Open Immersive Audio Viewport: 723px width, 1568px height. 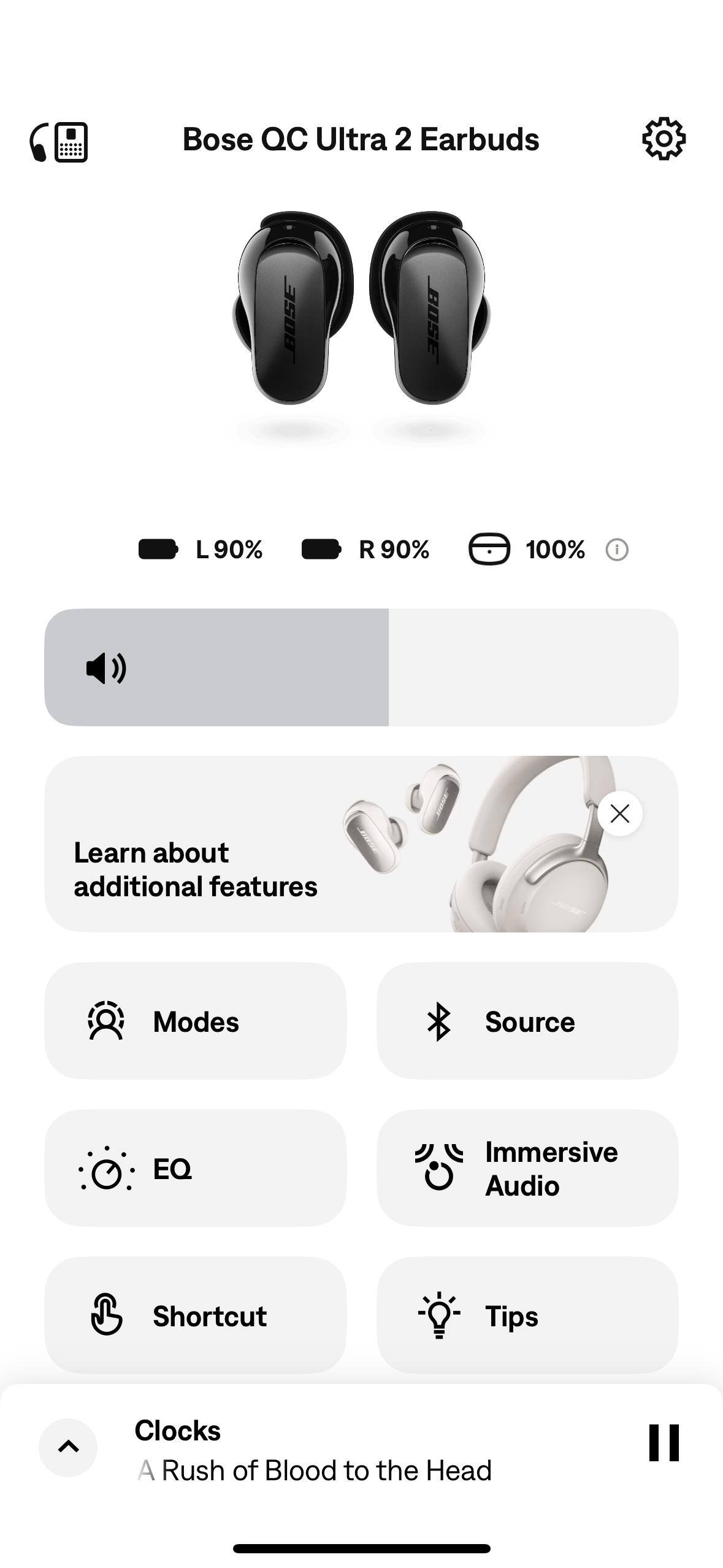tap(527, 1168)
